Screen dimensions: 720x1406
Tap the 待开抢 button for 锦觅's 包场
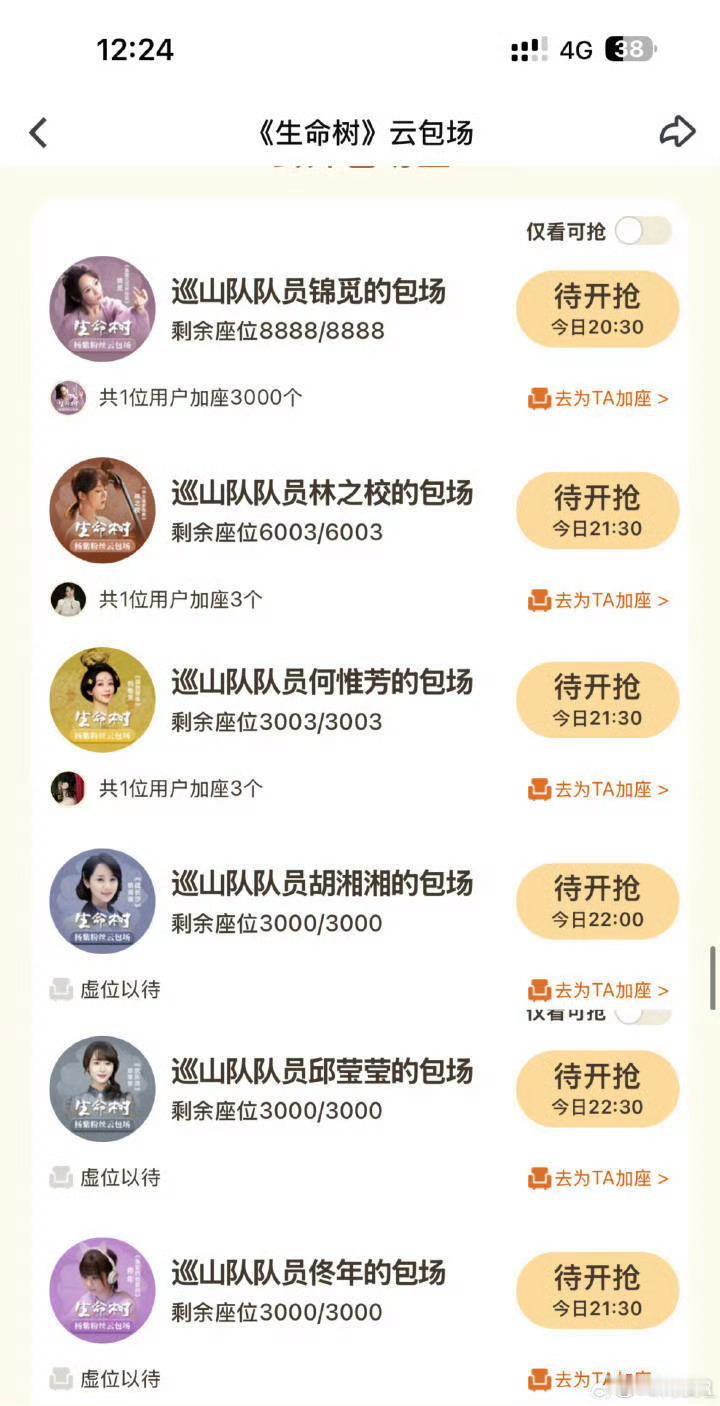point(597,309)
